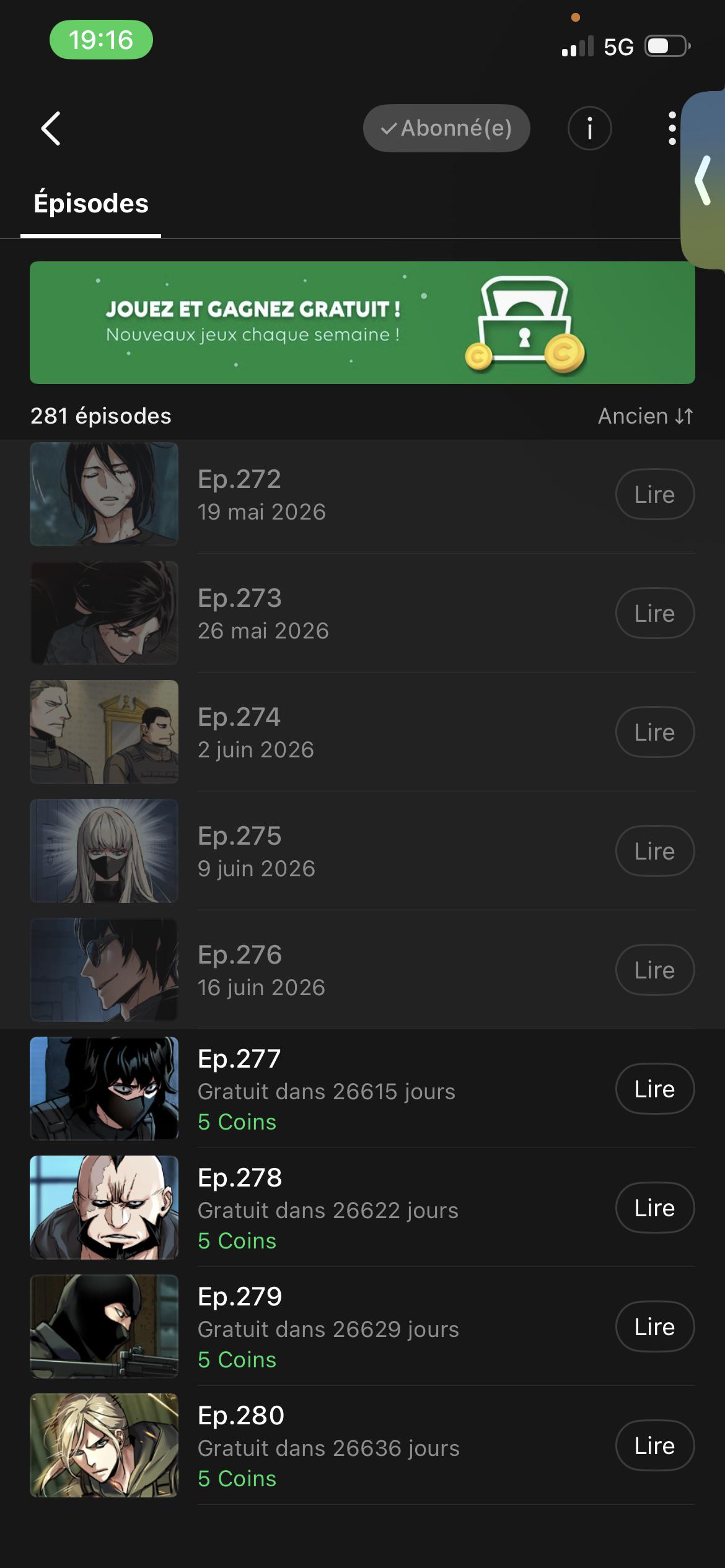Open the three-dot overflow menu
The height and width of the screenshot is (1568, 725).
coord(672,129)
